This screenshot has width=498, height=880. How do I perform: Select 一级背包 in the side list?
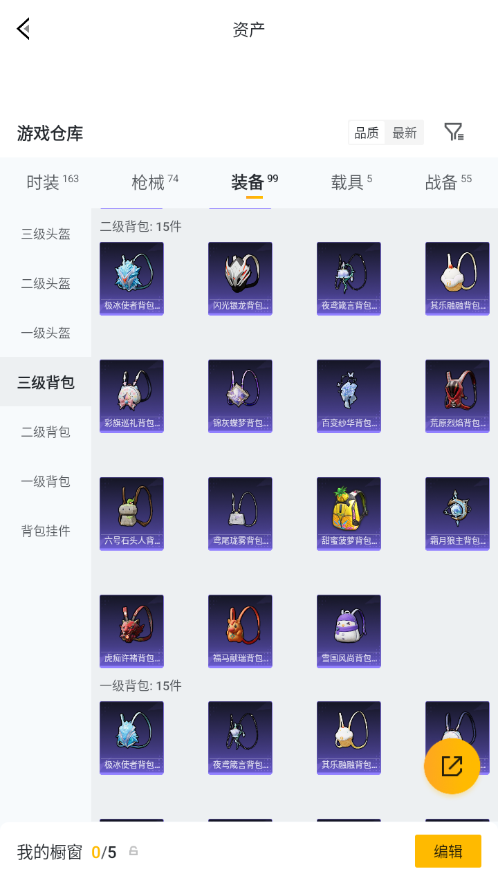(x=45, y=481)
